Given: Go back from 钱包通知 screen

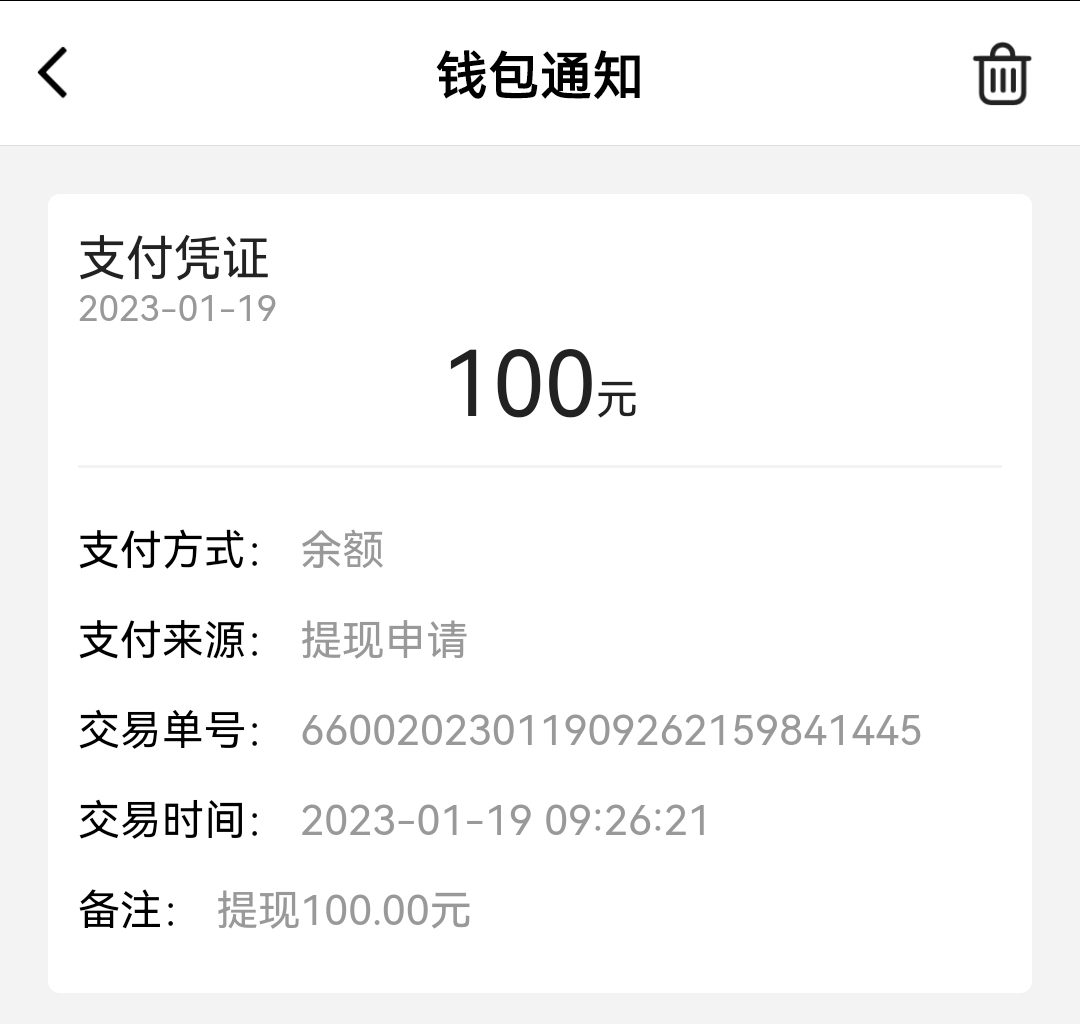Looking at the screenshot, I should [53, 74].
